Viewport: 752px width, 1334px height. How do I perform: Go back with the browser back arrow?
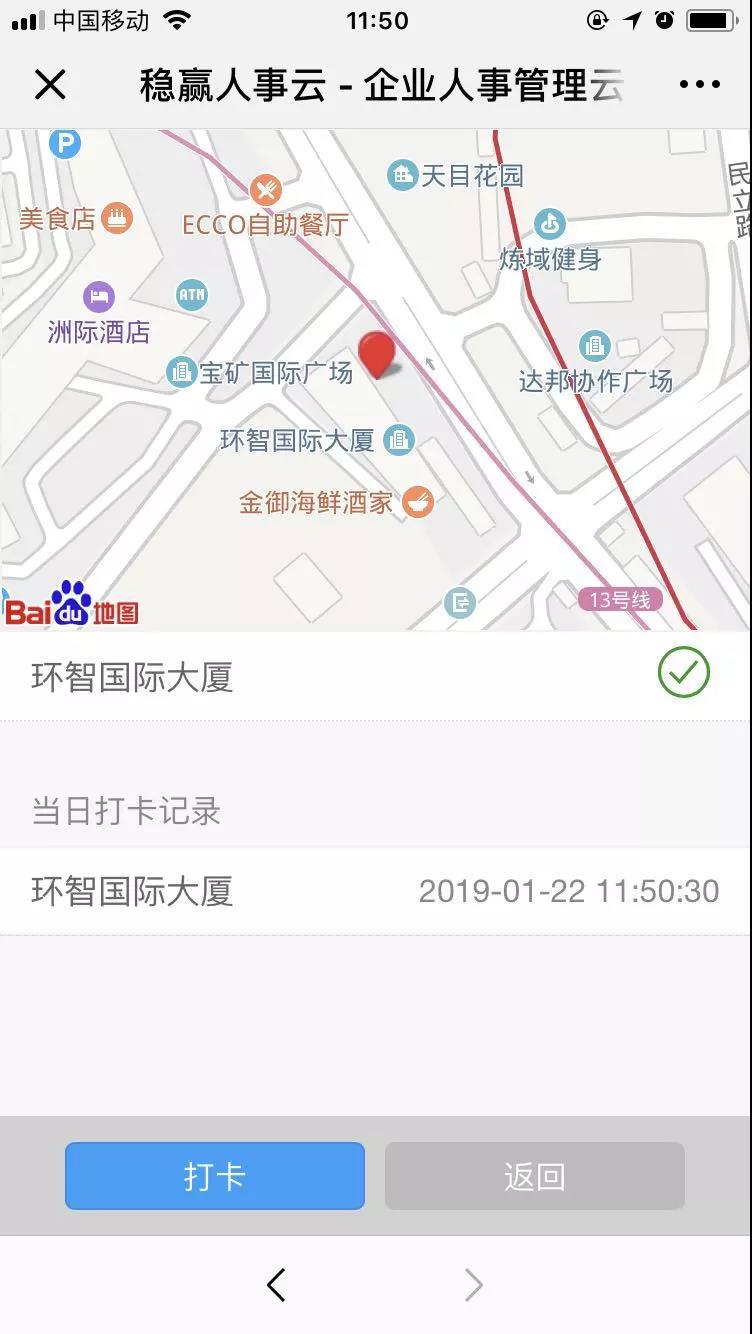coord(277,1285)
